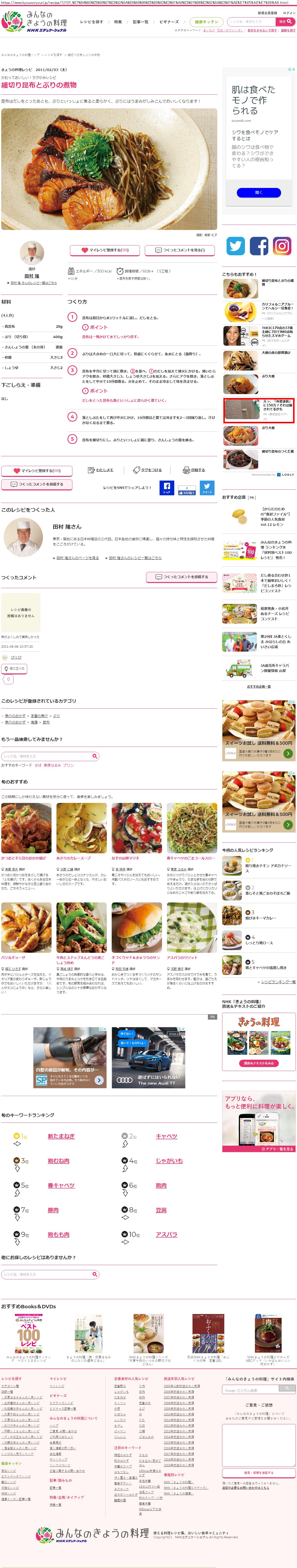Open the アスパラ keyword link
The image size is (297, 1568).
tap(166, 1234)
